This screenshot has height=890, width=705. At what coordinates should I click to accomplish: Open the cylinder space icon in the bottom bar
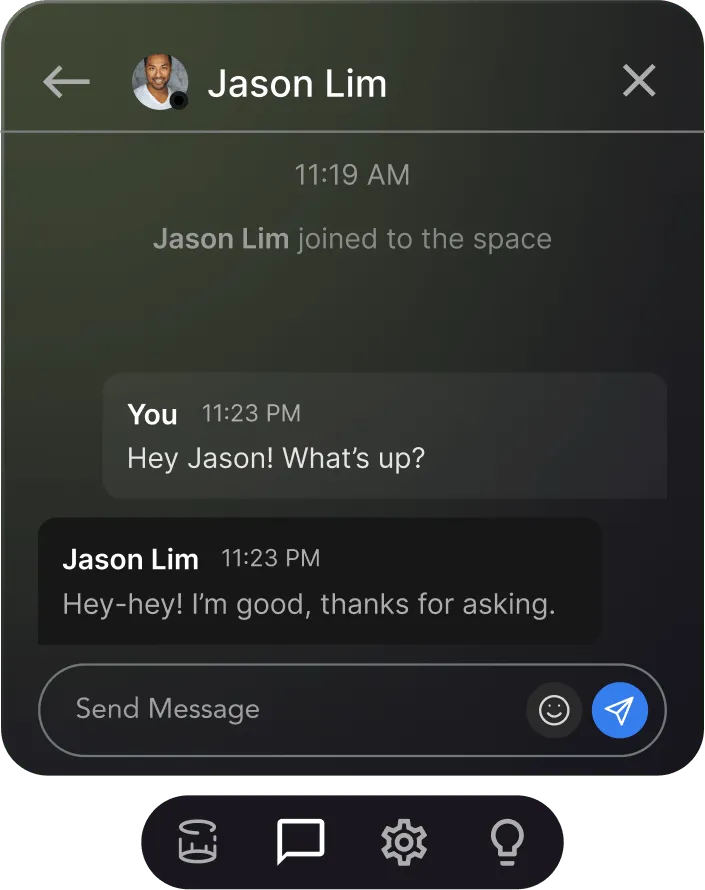coord(197,842)
